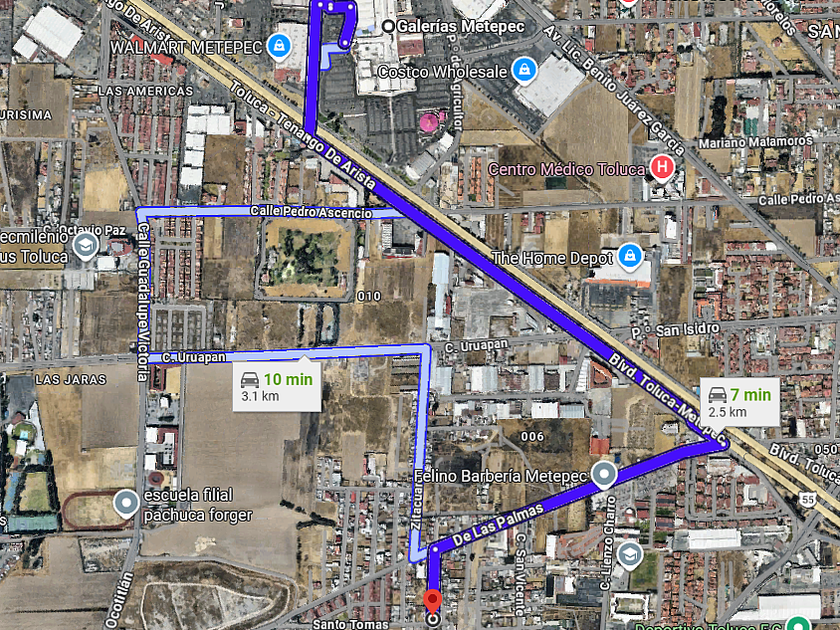Open the Tecmilenio campus school pin

tap(86, 246)
